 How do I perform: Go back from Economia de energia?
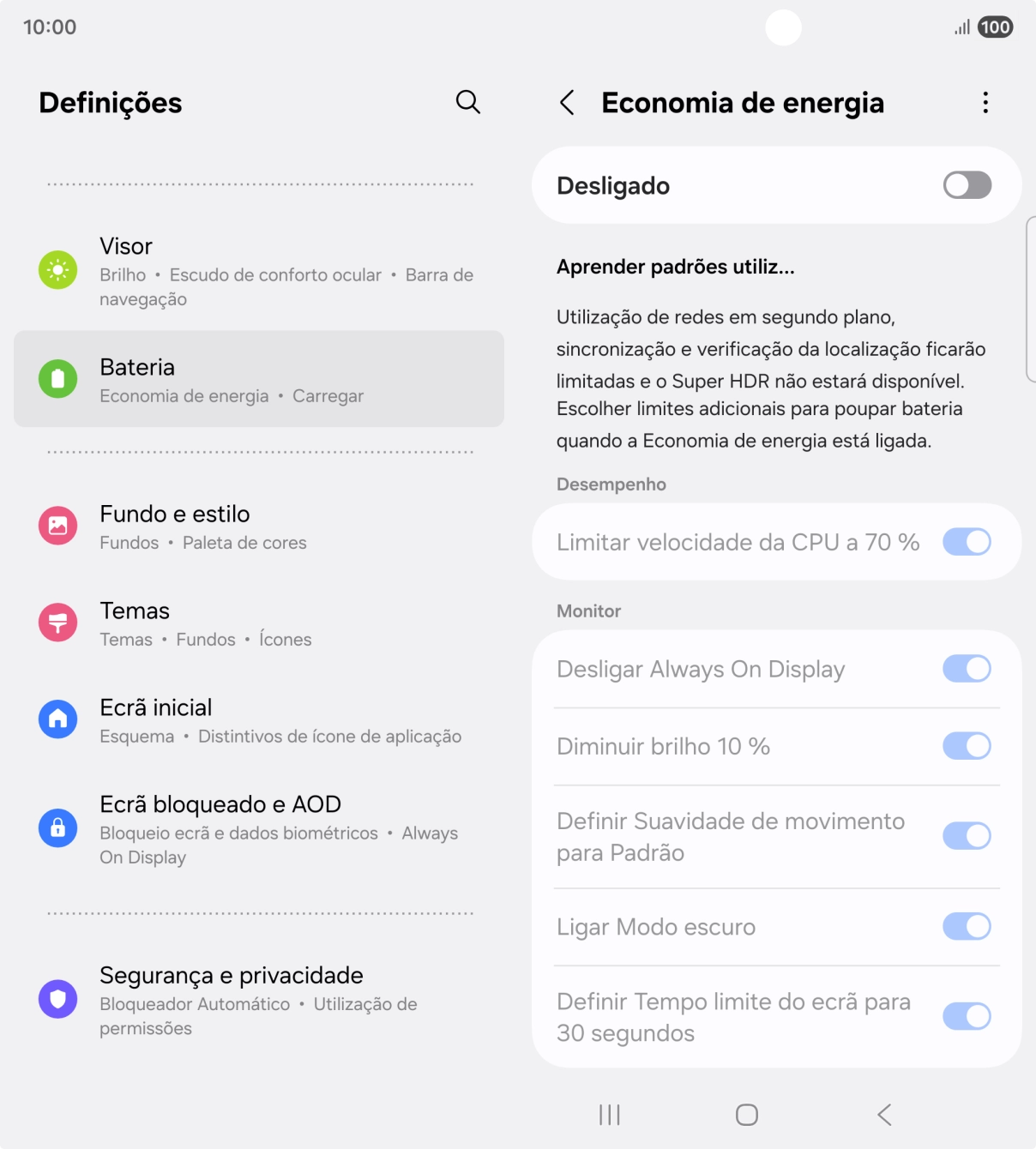[x=568, y=102]
